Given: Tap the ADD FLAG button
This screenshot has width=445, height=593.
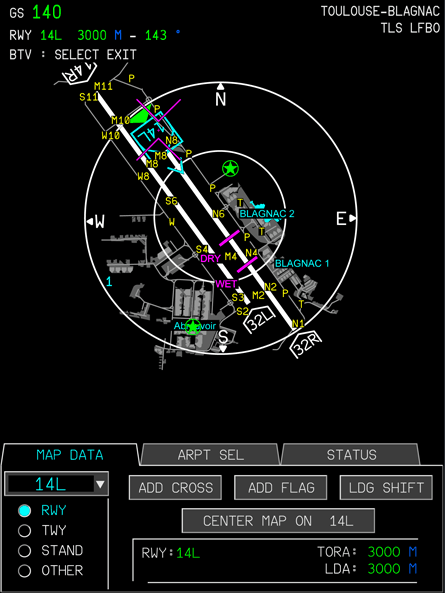Looking at the screenshot, I should 281,487.
